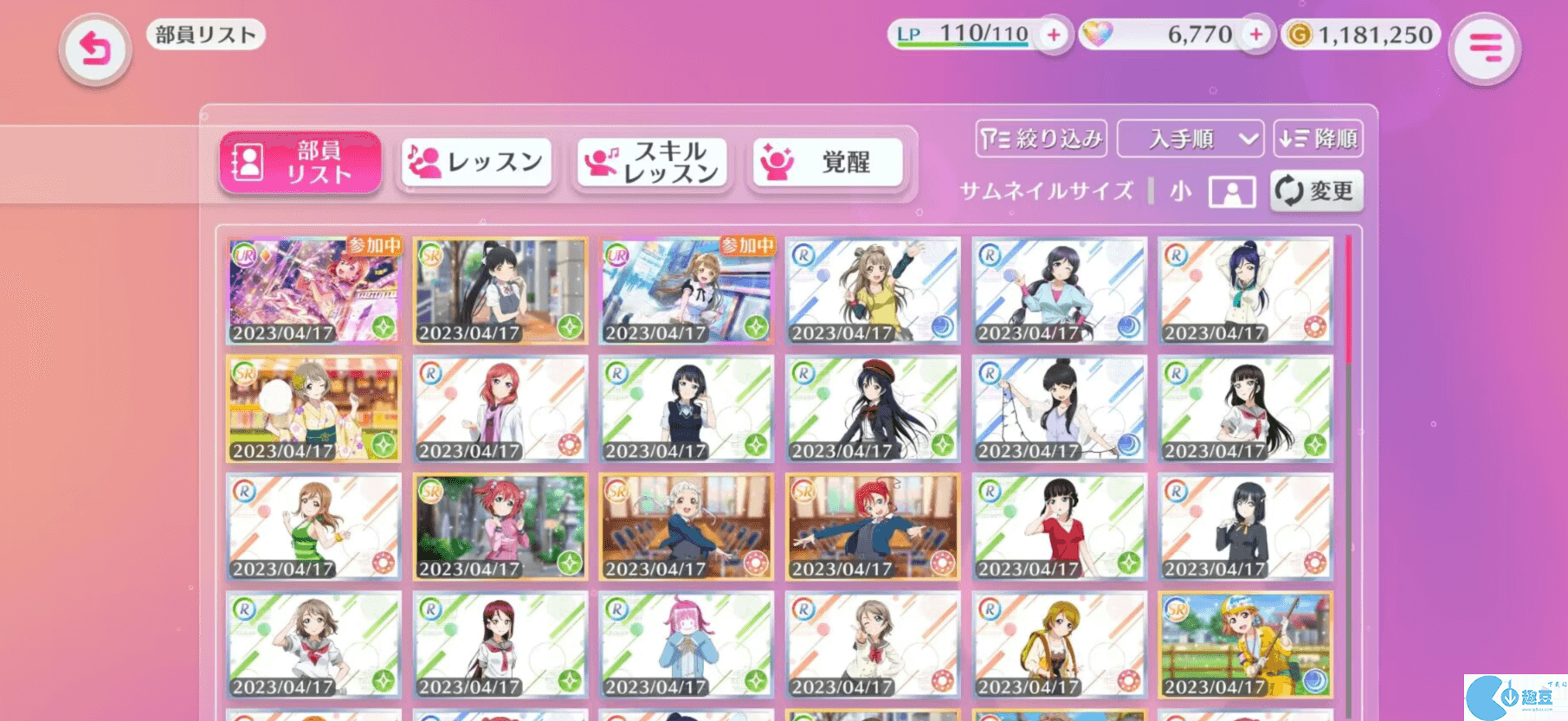Go back using the pink arrow button
1568x721 pixels.
[x=95, y=49]
